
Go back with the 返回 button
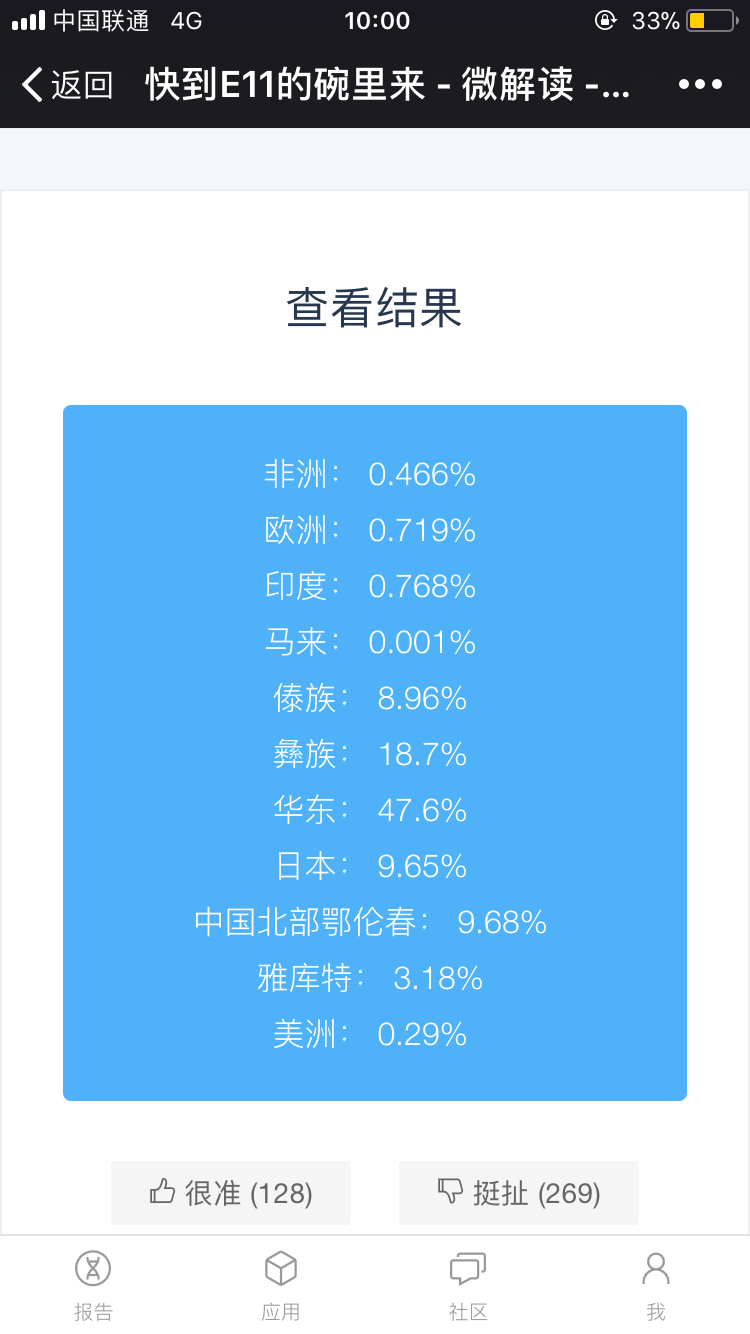point(67,85)
